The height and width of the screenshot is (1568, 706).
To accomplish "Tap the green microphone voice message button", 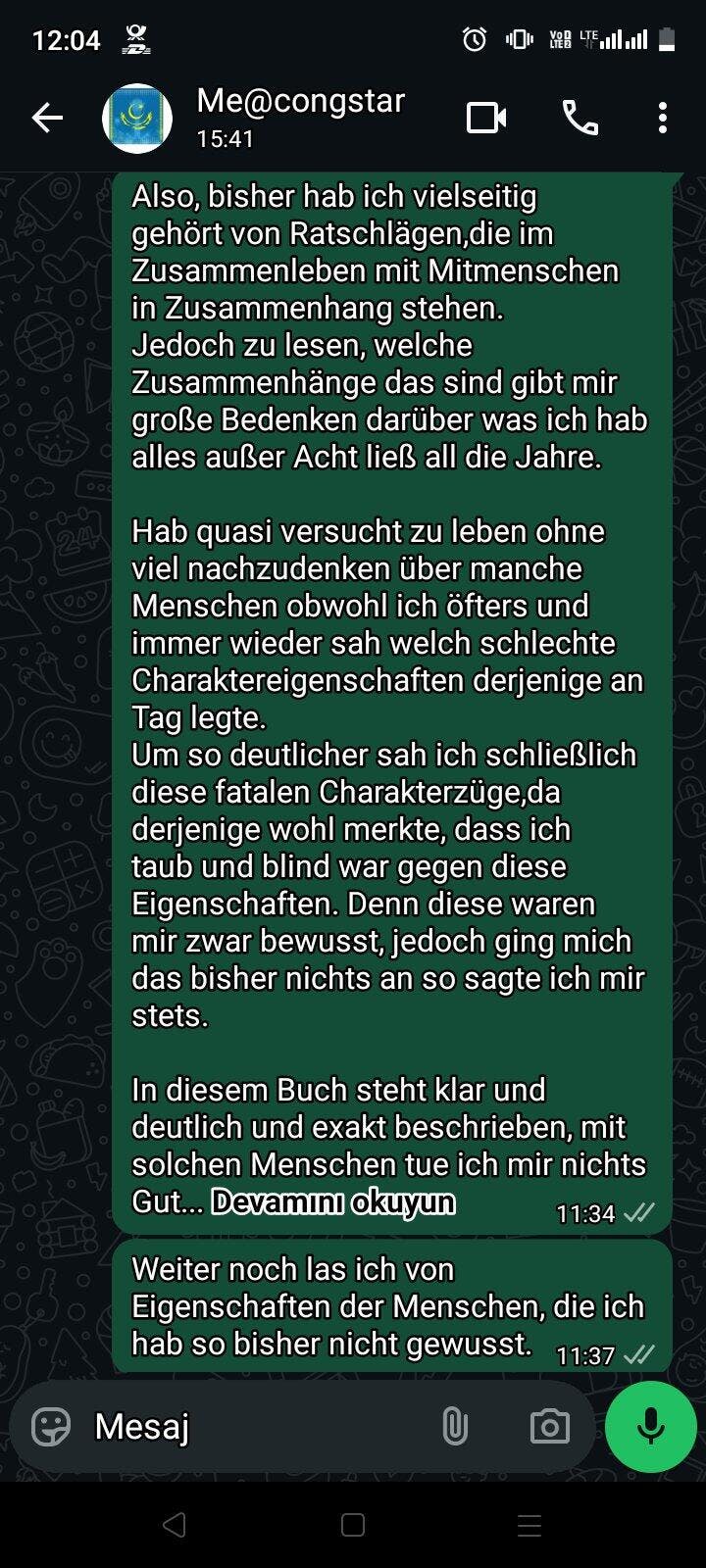I will coord(651,1427).
